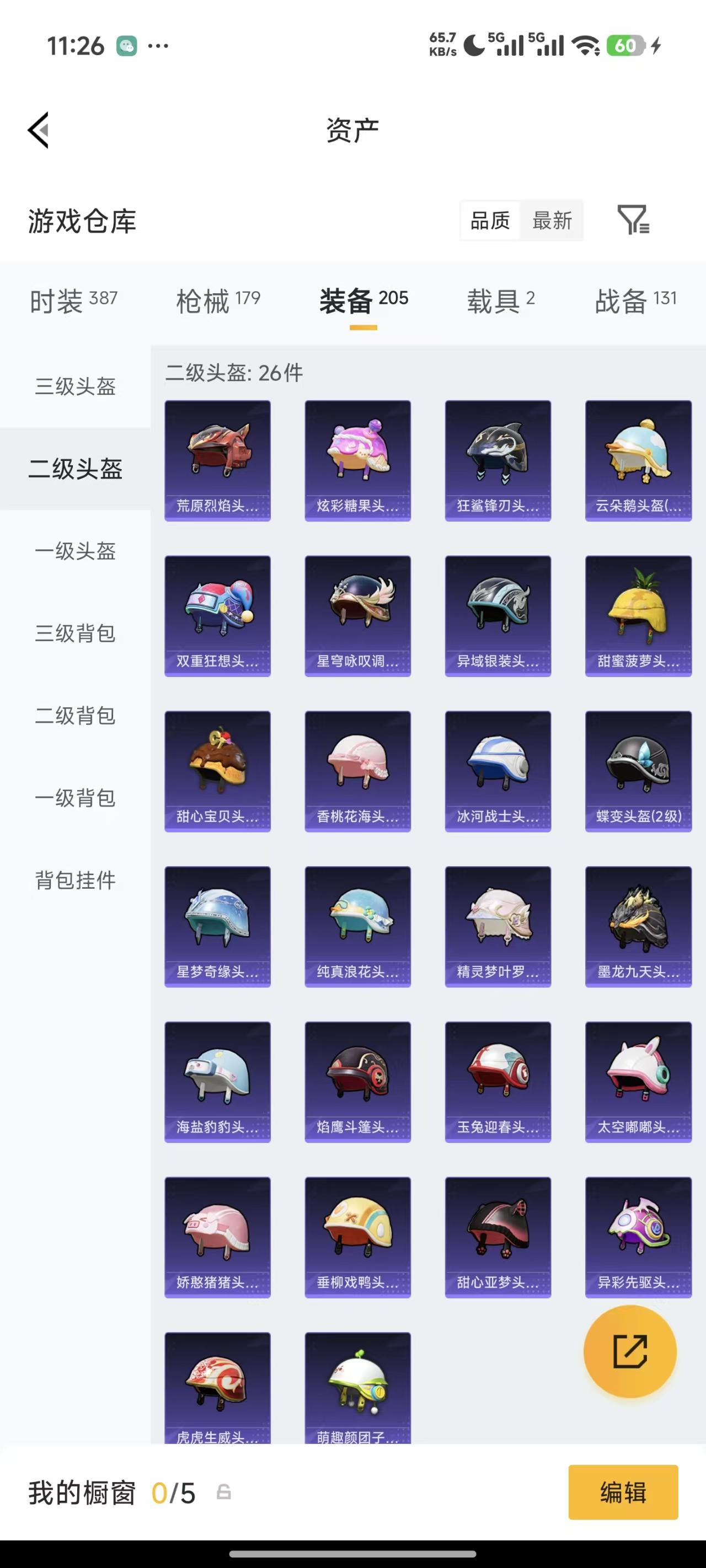This screenshot has height=1568, width=706.
Task: Switch to the 时装 tab
Action: [x=73, y=300]
